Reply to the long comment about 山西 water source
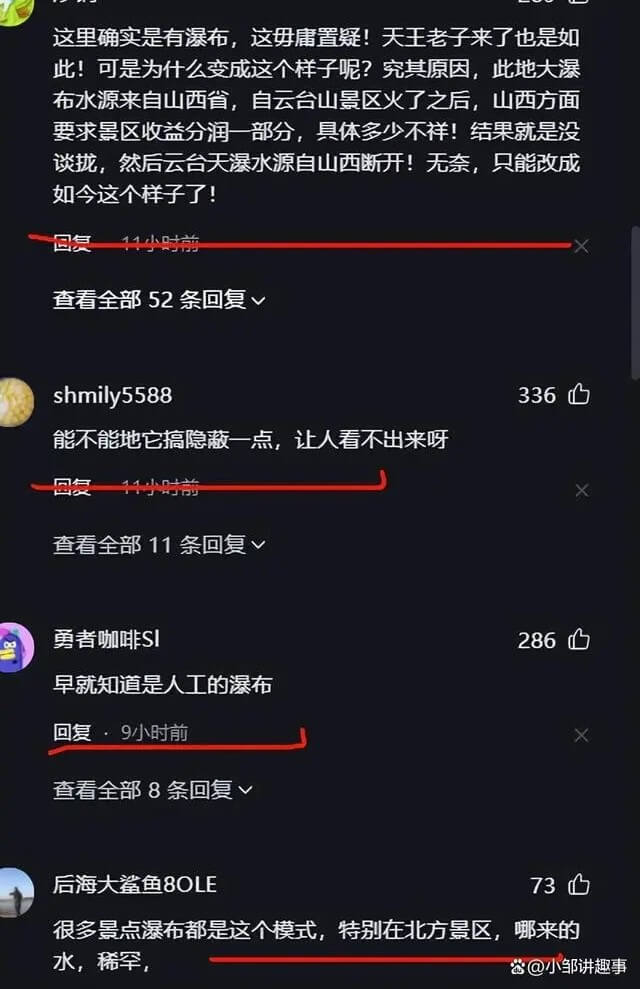 72,242
